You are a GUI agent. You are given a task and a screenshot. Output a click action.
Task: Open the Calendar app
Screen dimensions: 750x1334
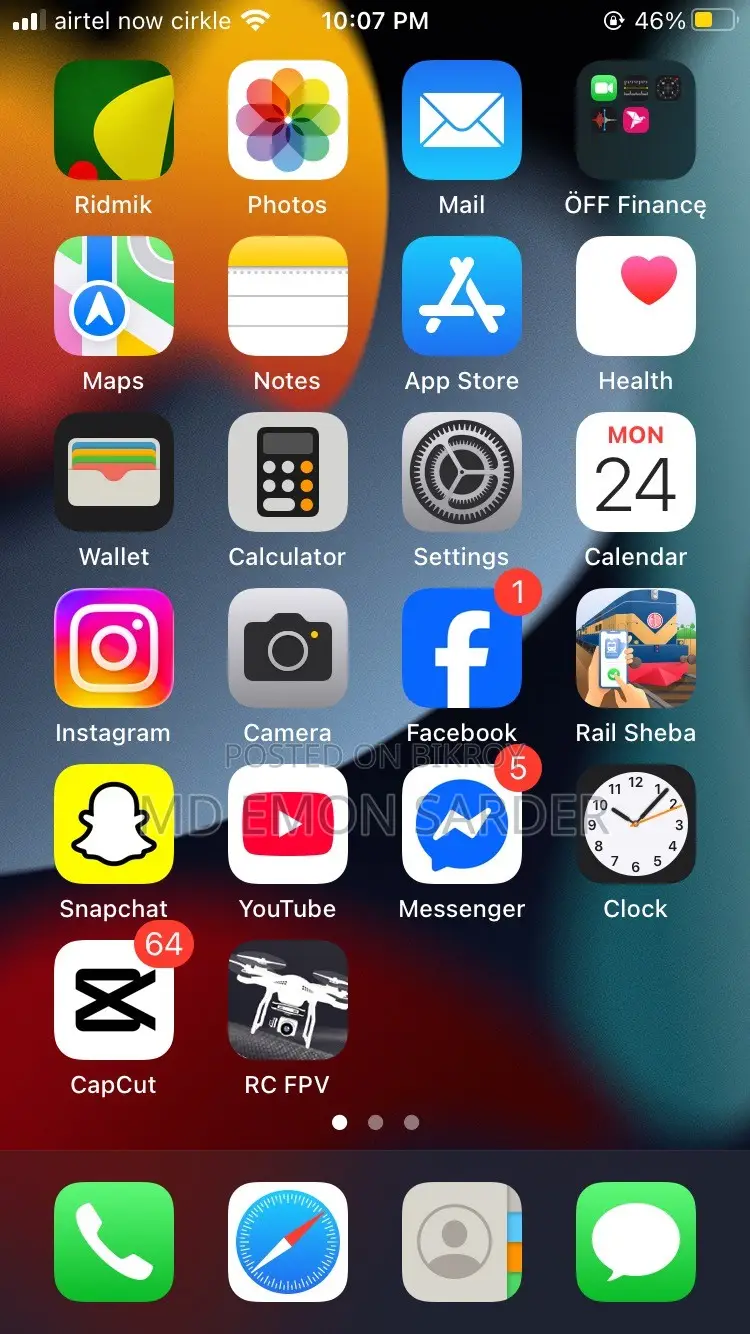coord(636,472)
